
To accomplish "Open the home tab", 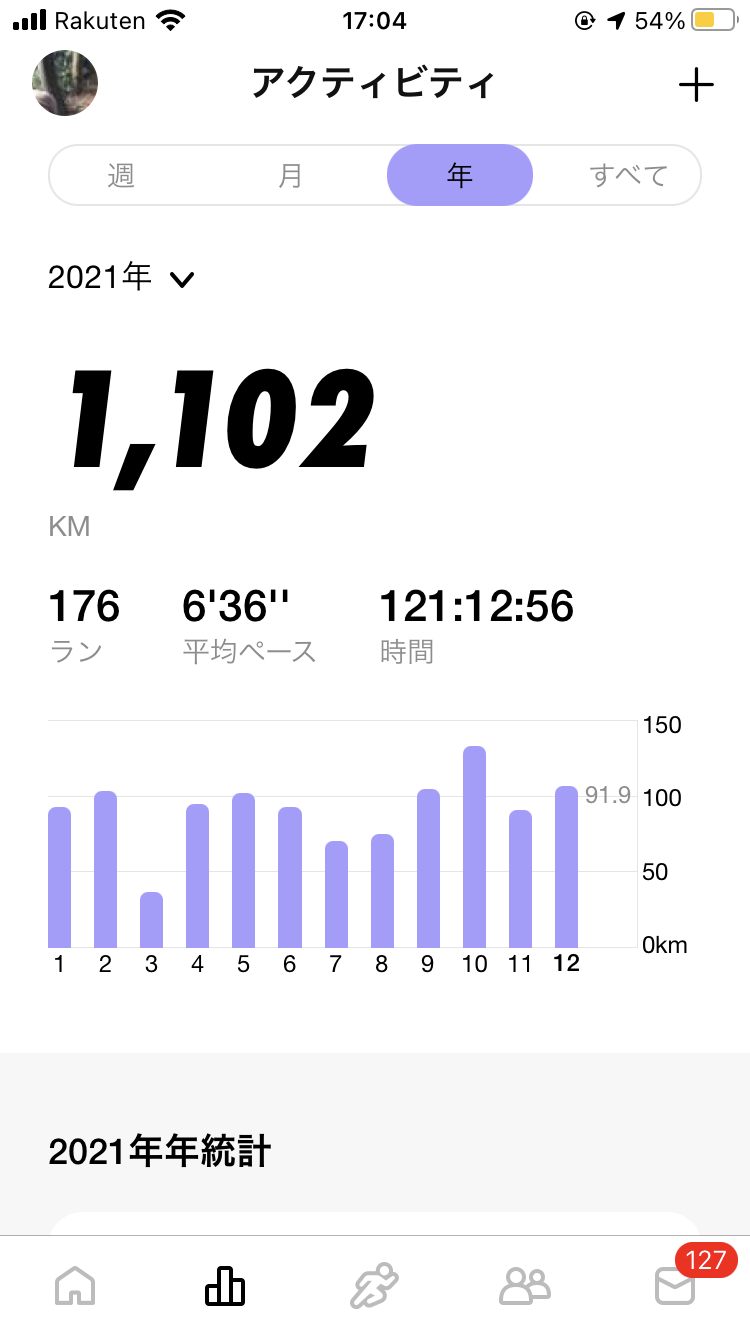I will click(76, 1286).
